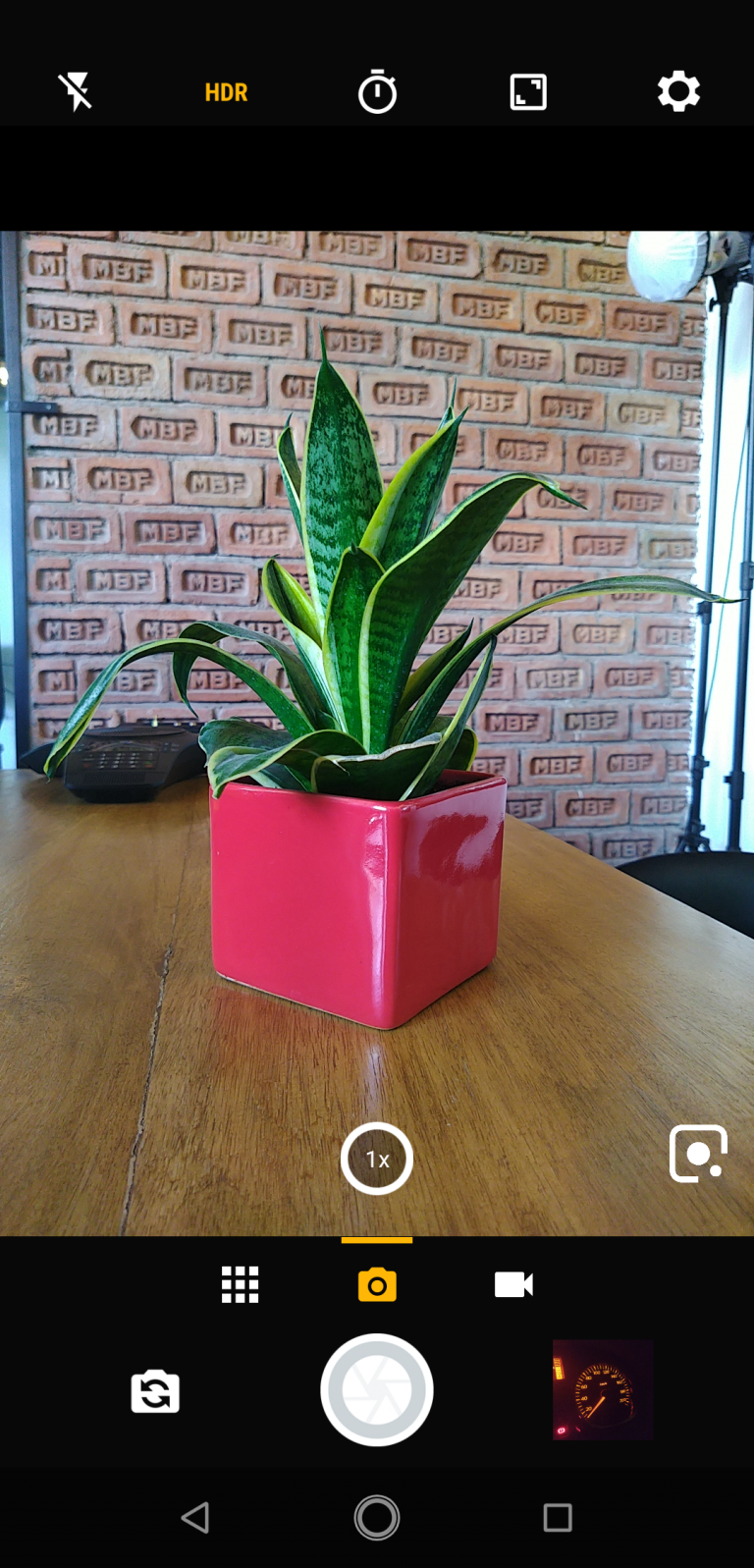
Task: Select the photo mode tab
Action: click(x=377, y=1284)
